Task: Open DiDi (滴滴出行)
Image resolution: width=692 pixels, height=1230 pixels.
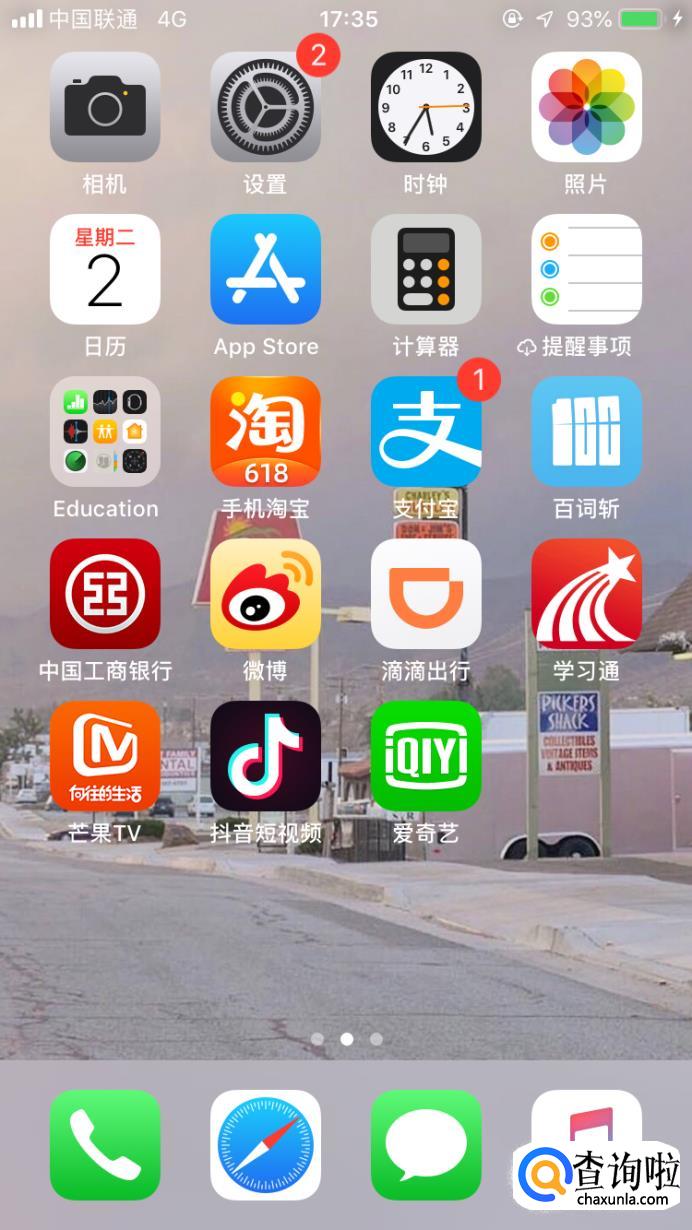Action: click(x=426, y=593)
